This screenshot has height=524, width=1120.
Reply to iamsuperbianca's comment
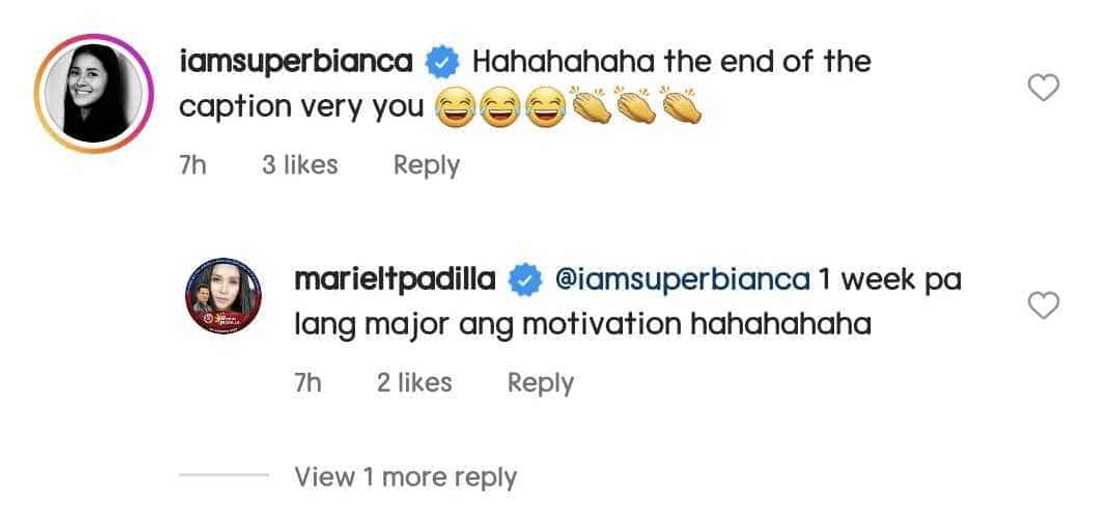(426, 165)
